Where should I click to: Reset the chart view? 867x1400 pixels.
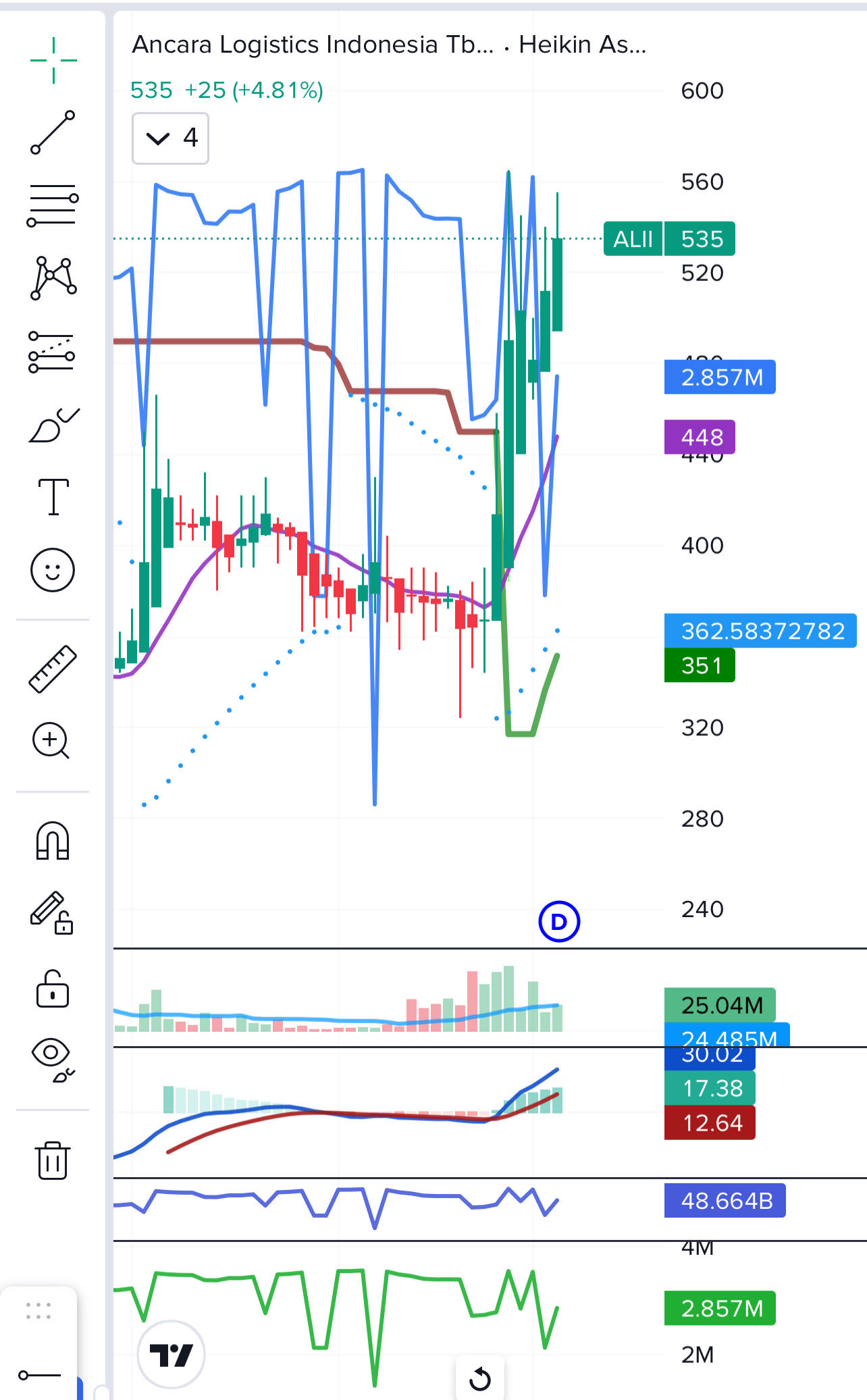pyautogui.click(x=480, y=1378)
